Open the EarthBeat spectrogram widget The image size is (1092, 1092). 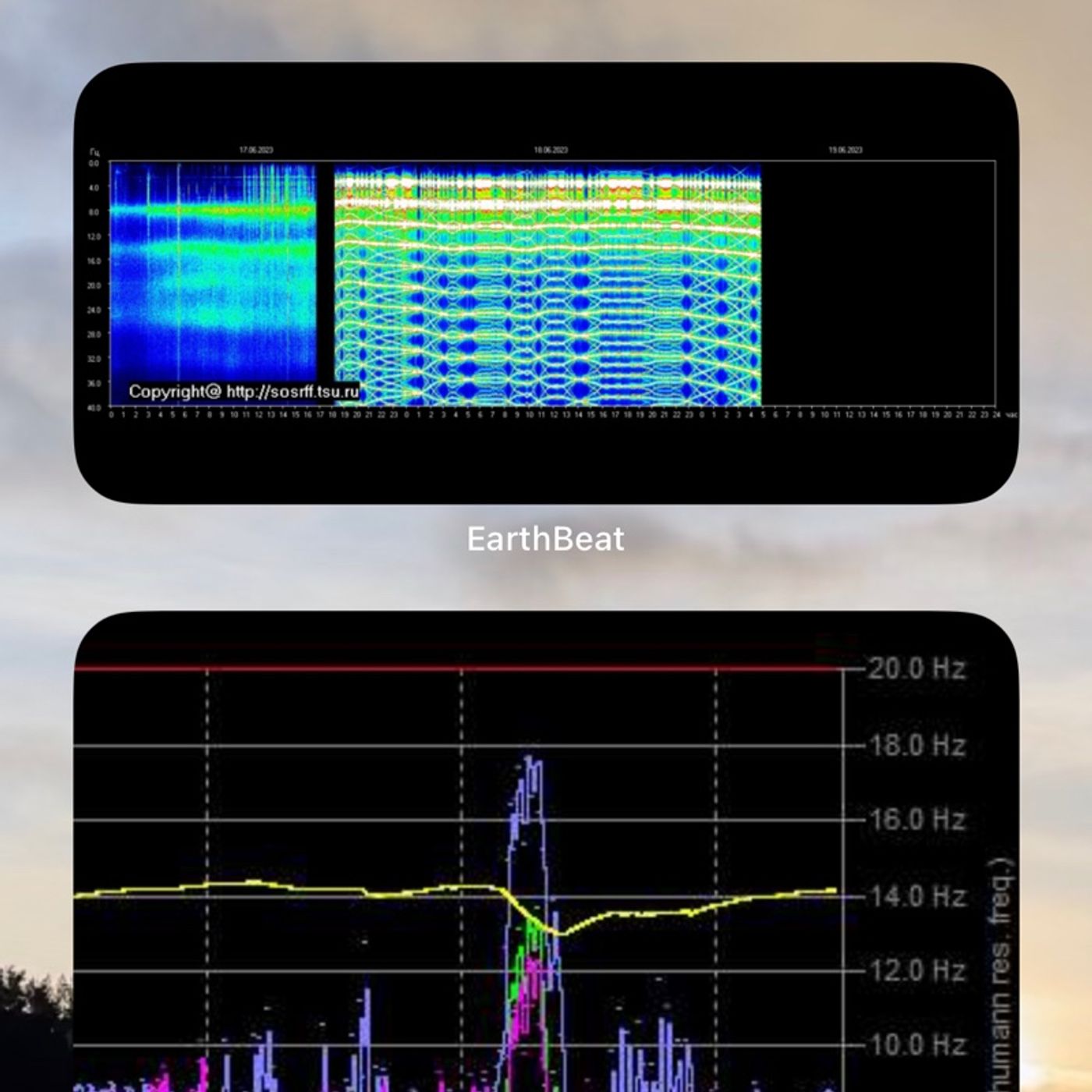[x=546, y=282]
